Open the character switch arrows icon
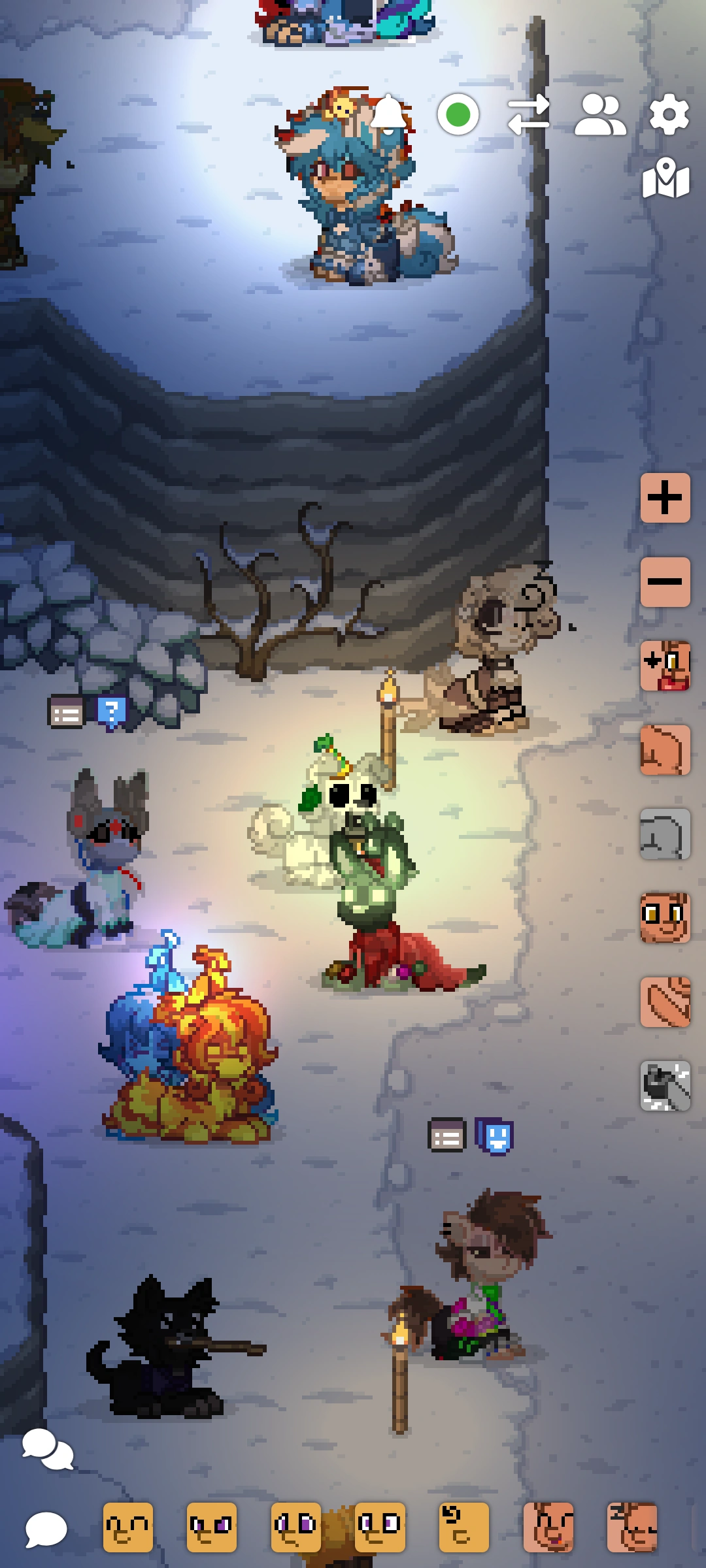The image size is (706, 1568). [531, 115]
